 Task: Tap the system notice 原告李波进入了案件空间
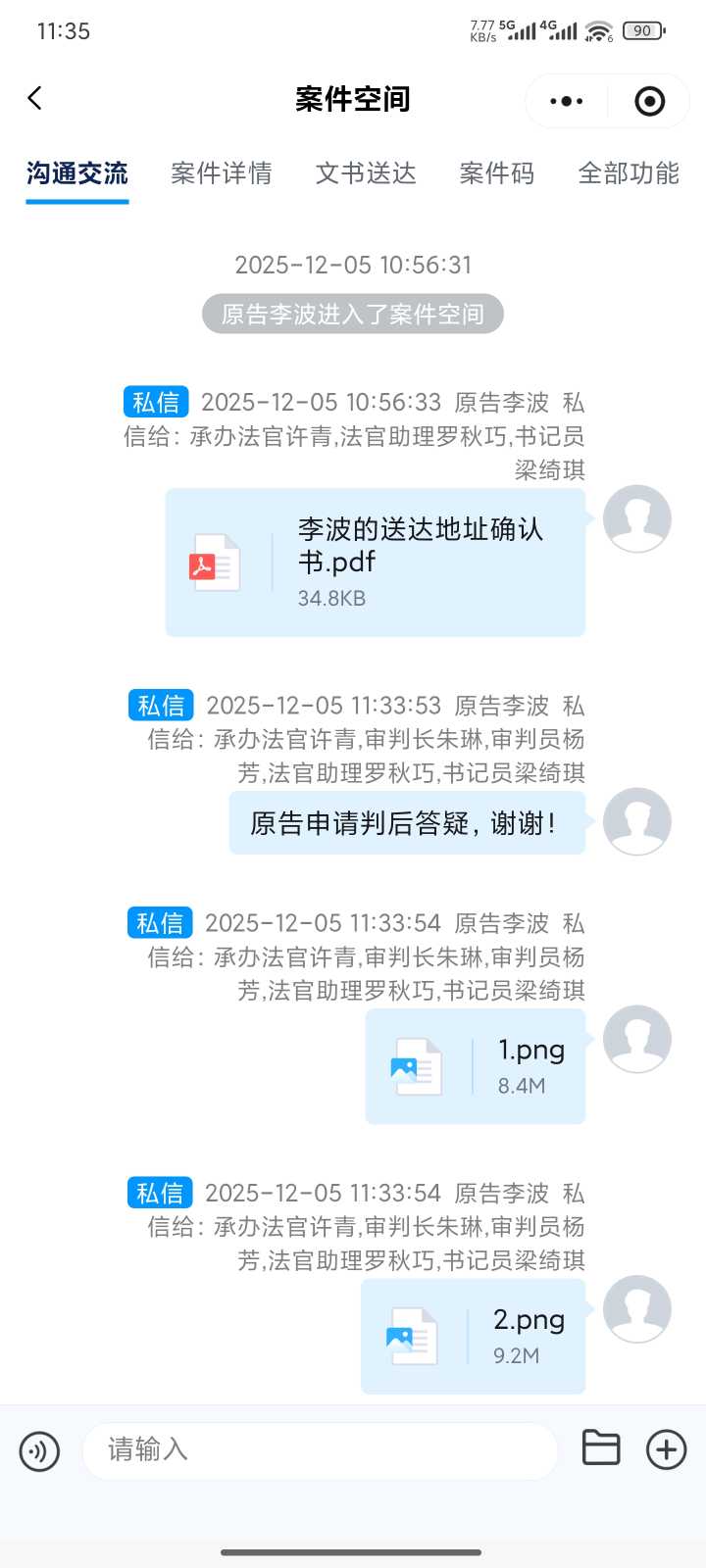(353, 314)
